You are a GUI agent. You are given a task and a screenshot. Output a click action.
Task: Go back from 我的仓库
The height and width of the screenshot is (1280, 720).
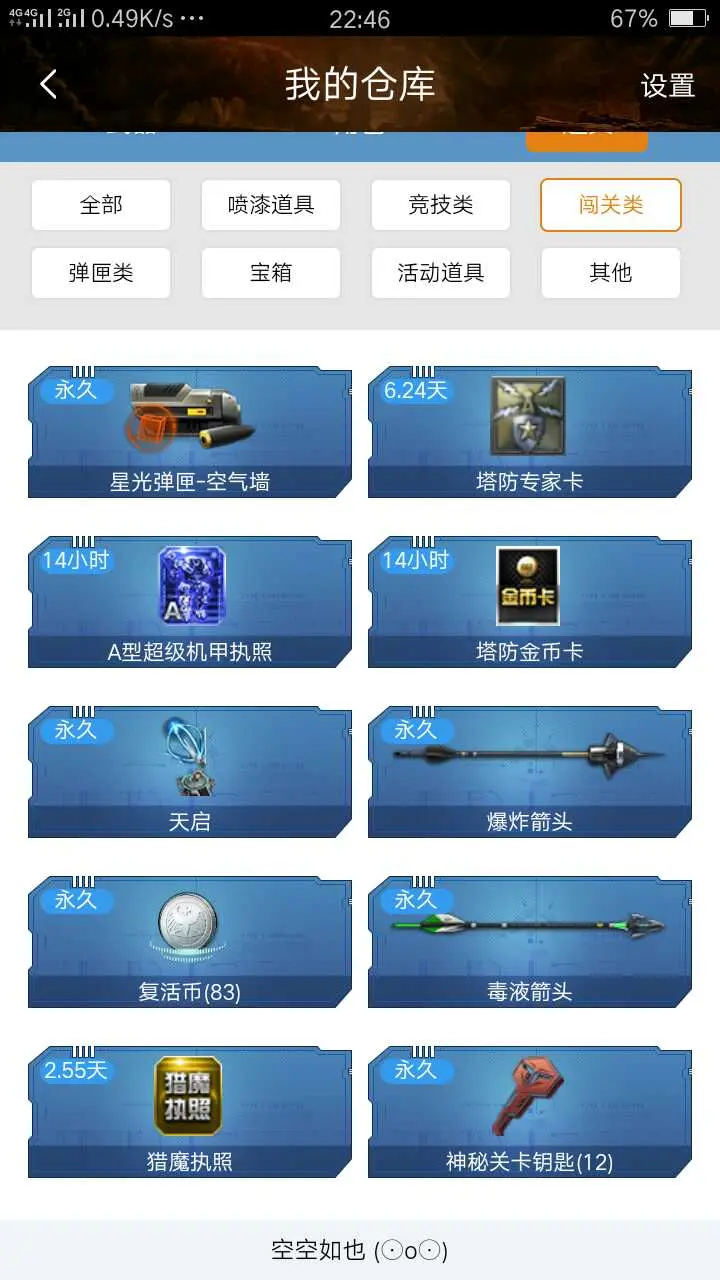point(48,85)
